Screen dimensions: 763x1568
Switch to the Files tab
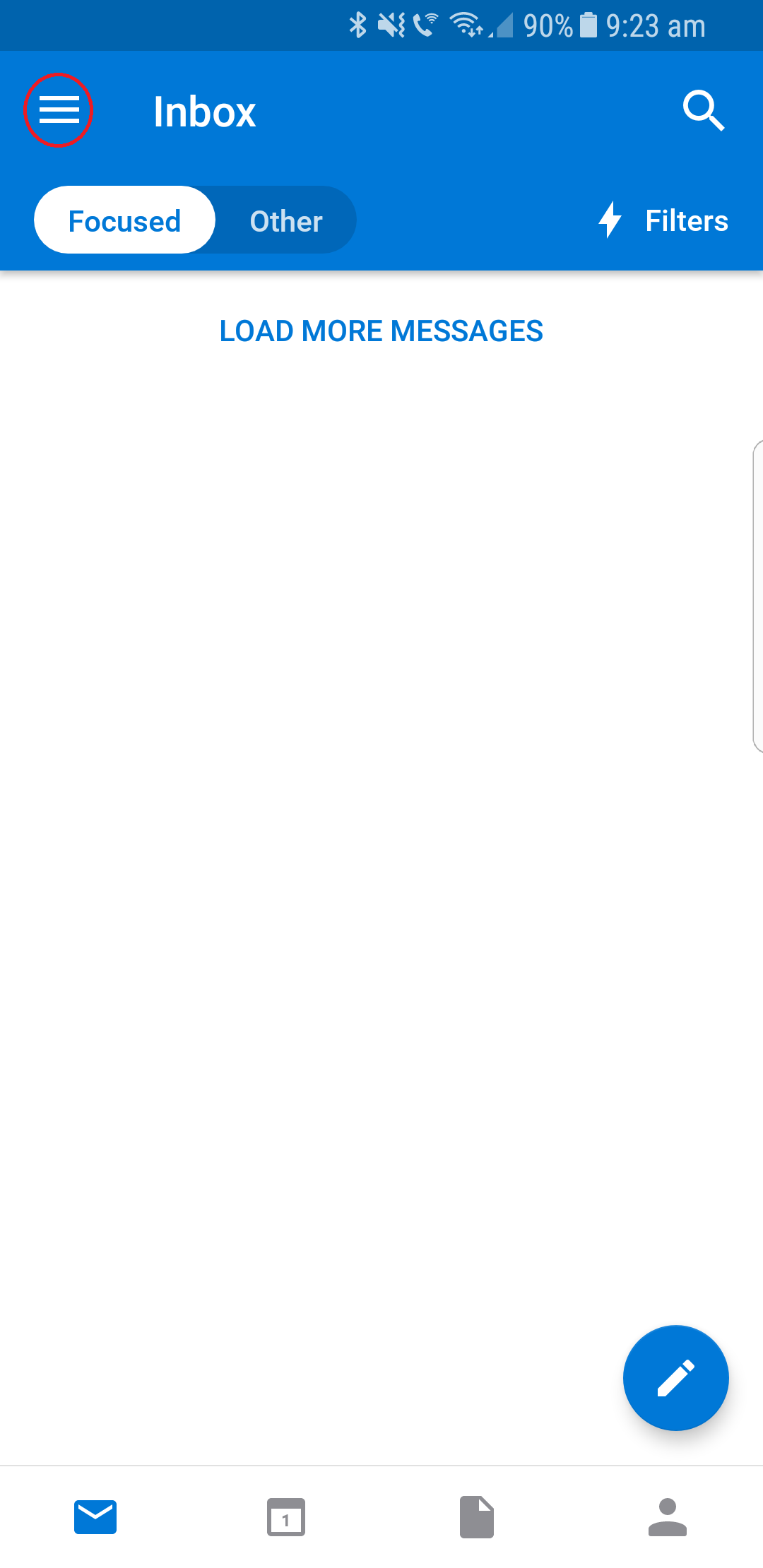[477, 1516]
